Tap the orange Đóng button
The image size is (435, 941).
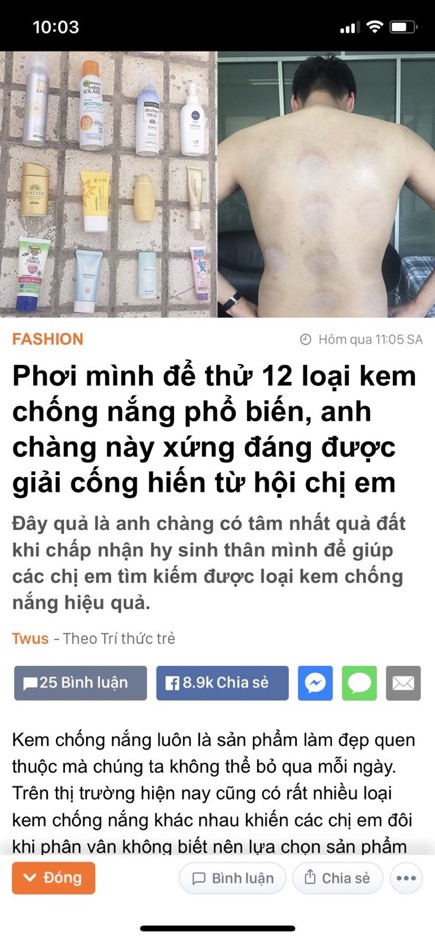(x=53, y=878)
